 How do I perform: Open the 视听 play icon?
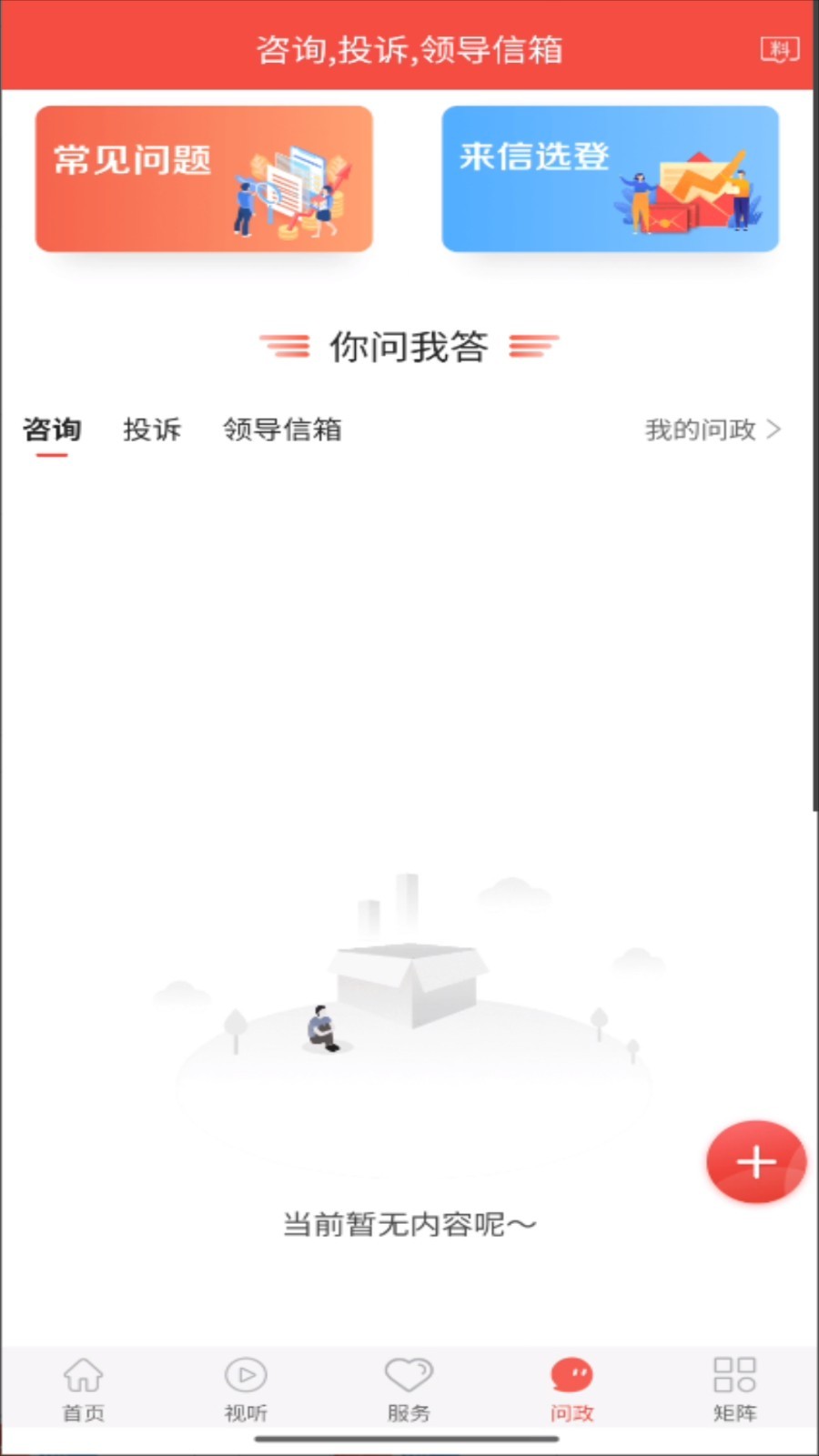244,1377
